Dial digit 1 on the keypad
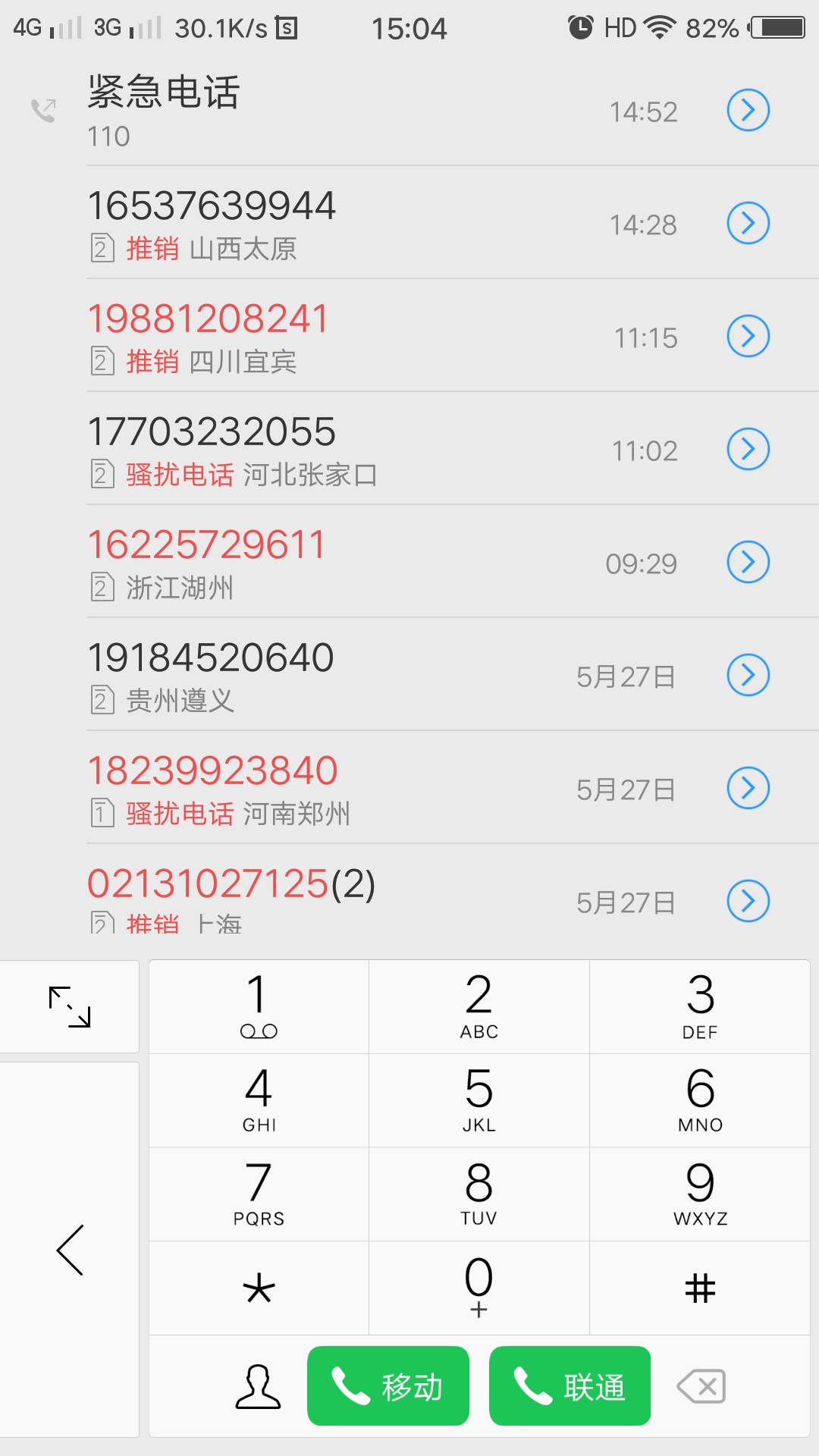Image resolution: width=819 pixels, height=1456 pixels. click(259, 1006)
